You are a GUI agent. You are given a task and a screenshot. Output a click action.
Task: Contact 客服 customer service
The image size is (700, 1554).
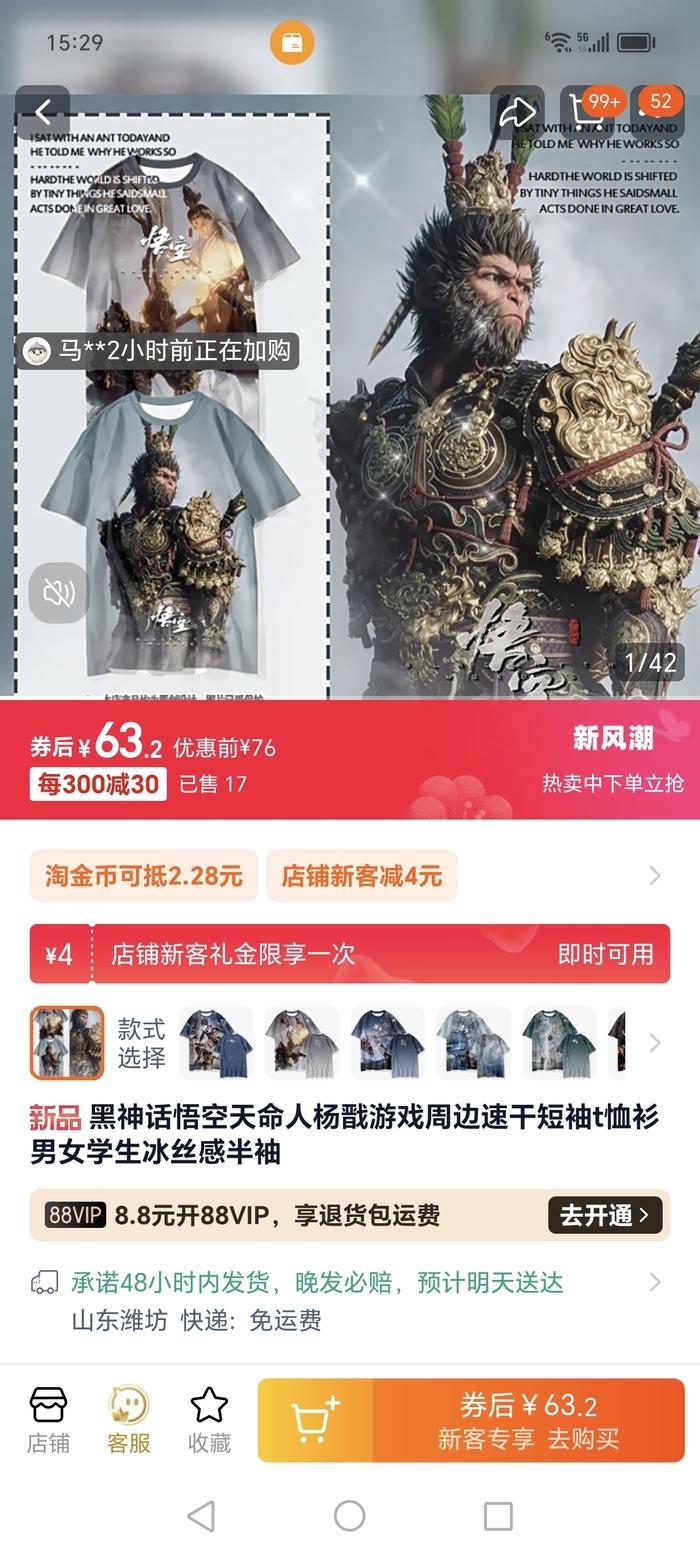128,1419
